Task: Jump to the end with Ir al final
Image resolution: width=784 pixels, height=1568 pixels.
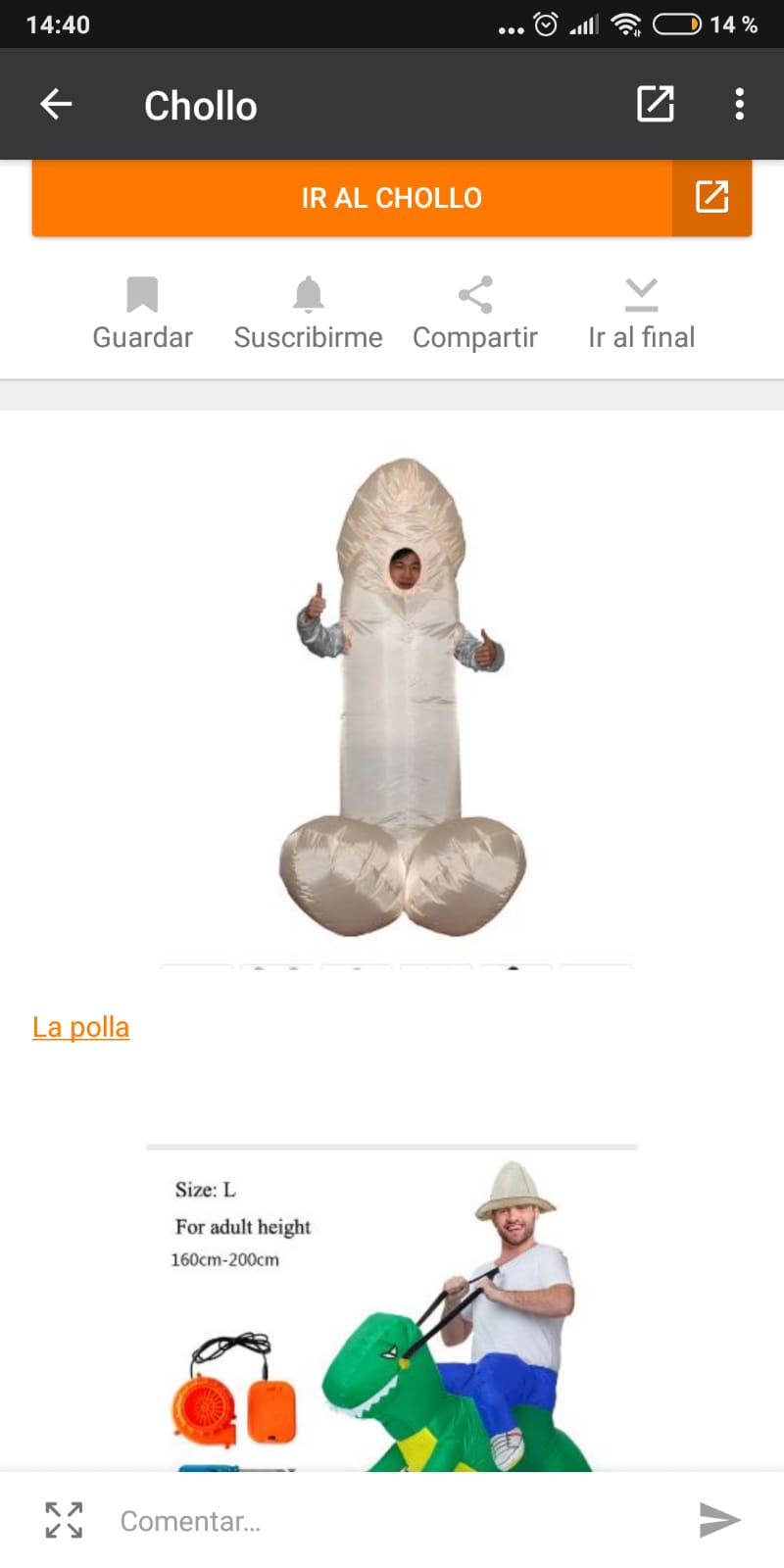Action: (x=641, y=314)
